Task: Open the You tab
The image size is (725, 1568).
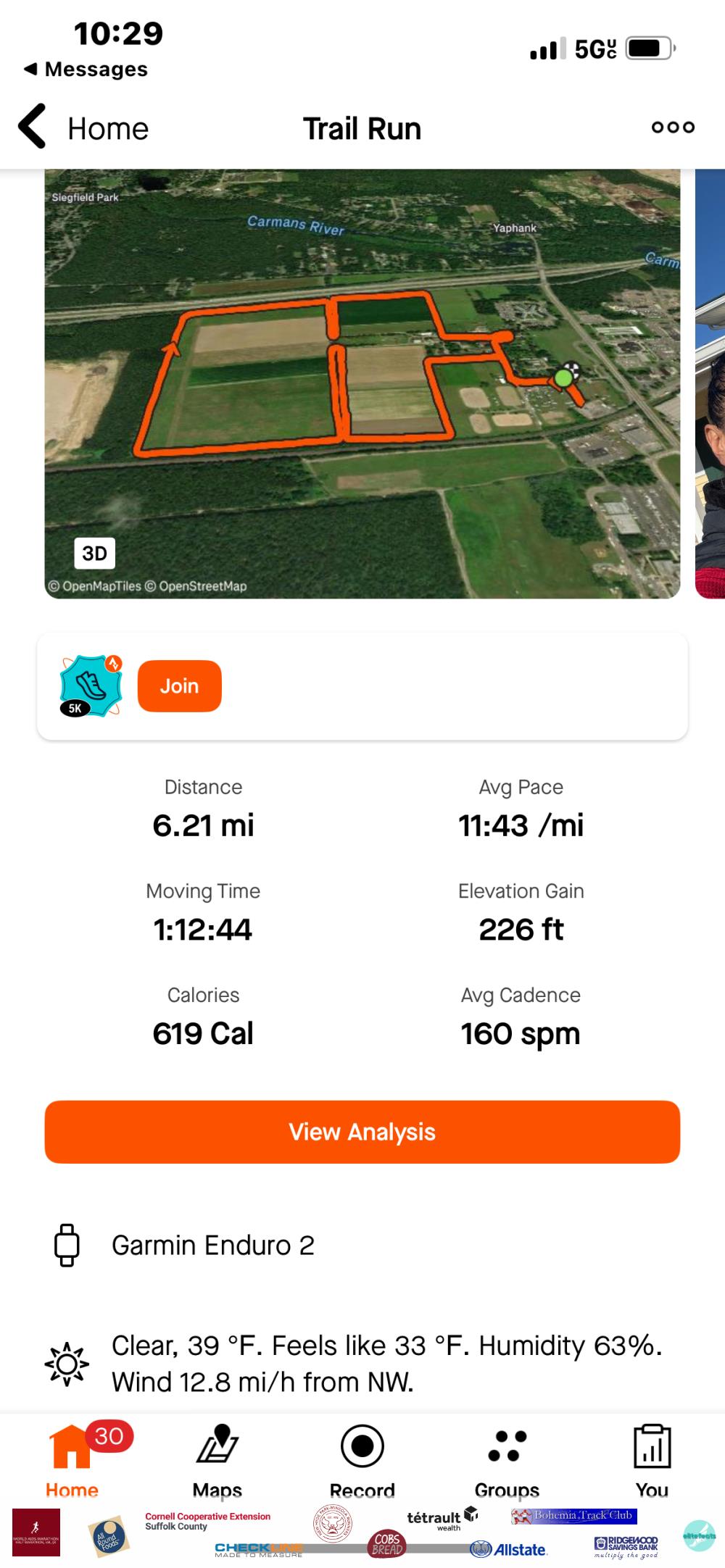Action: pos(652,1460)
